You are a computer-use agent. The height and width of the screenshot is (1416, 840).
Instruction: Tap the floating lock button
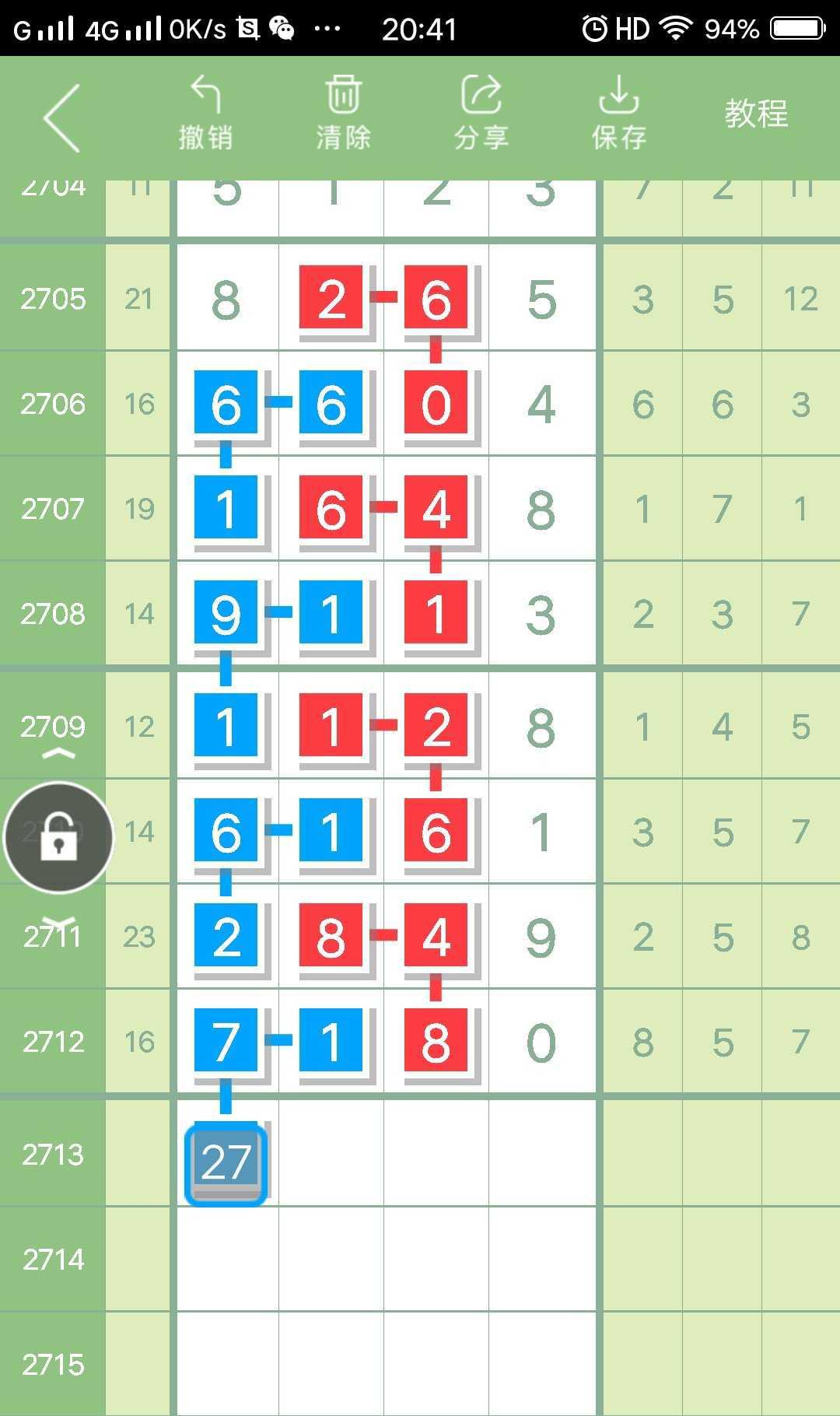59,838
